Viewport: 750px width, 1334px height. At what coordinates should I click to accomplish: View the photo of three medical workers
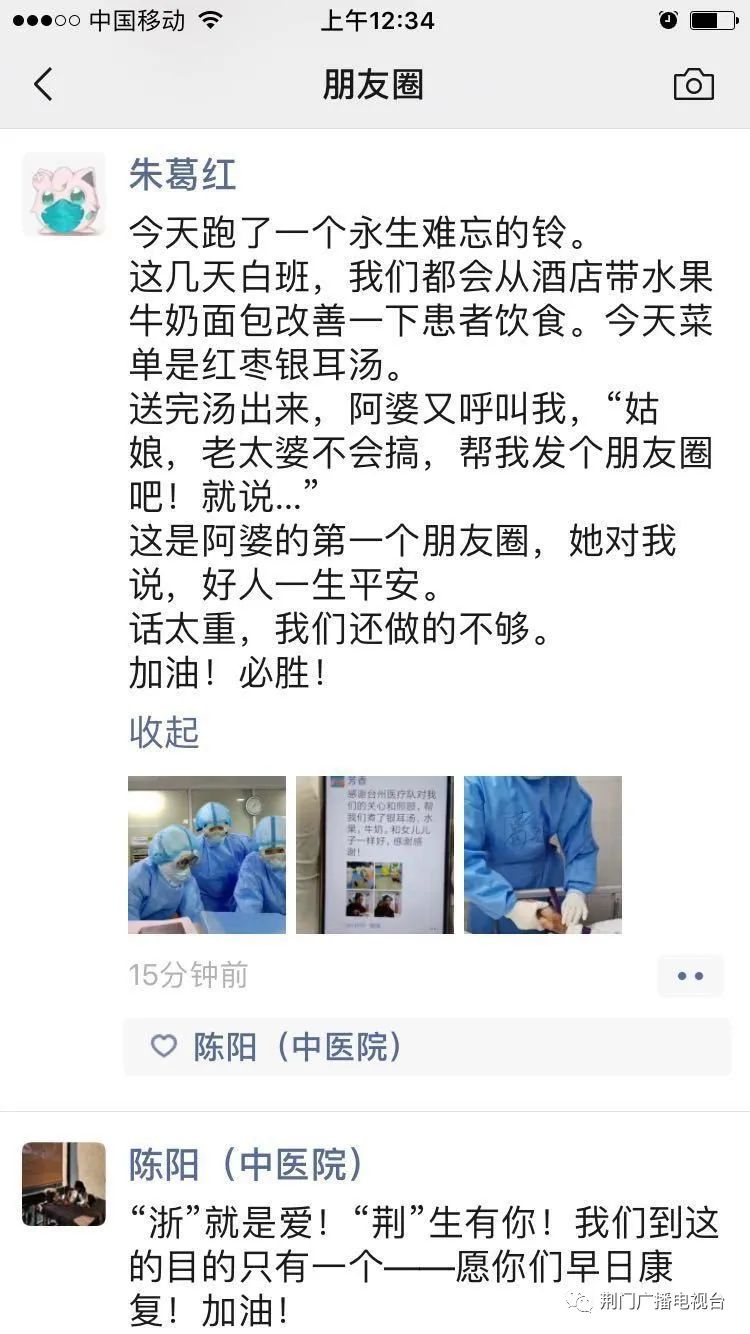tap(207, 855)
